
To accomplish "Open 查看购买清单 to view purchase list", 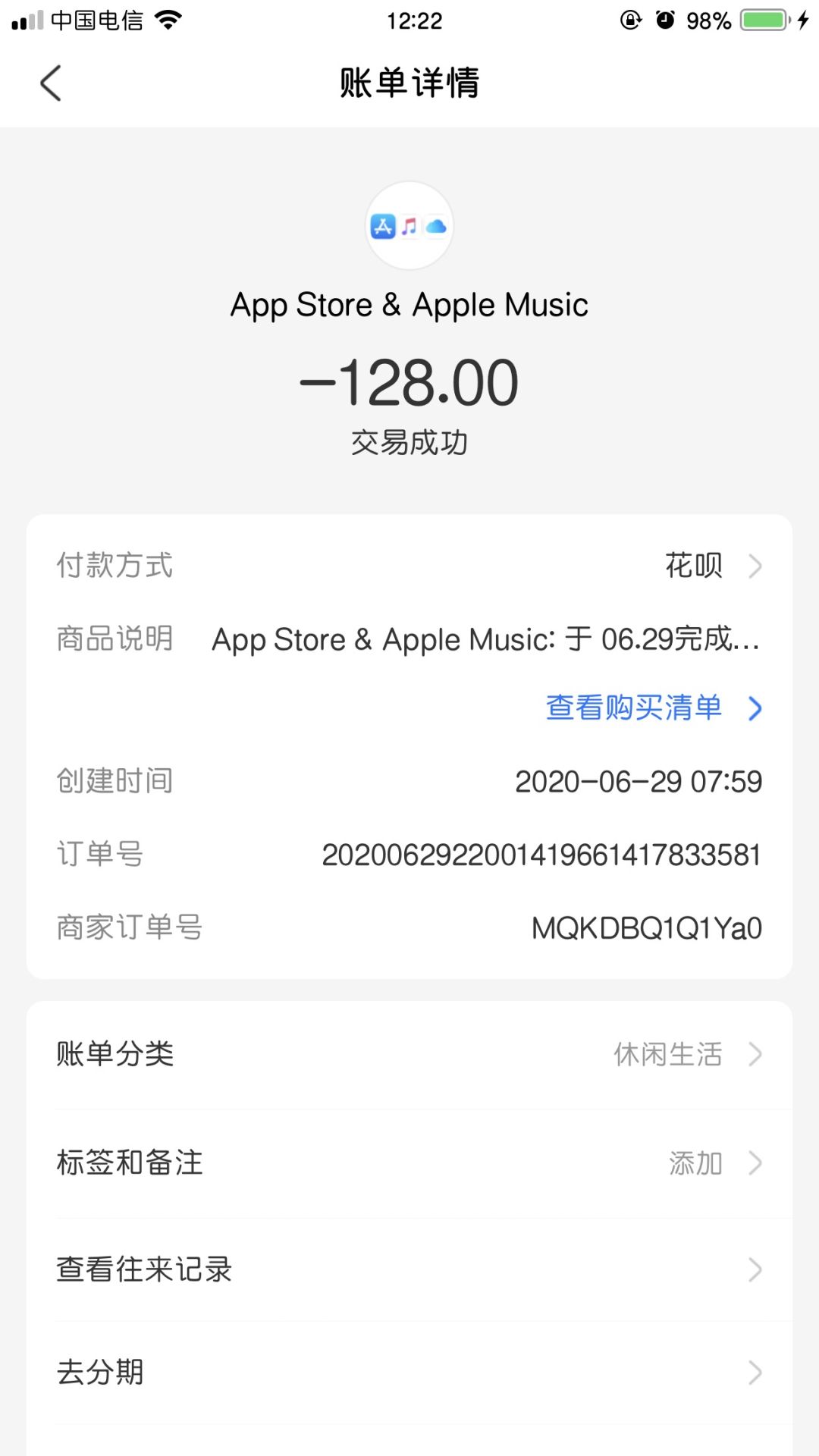I will tap(634, 708).
